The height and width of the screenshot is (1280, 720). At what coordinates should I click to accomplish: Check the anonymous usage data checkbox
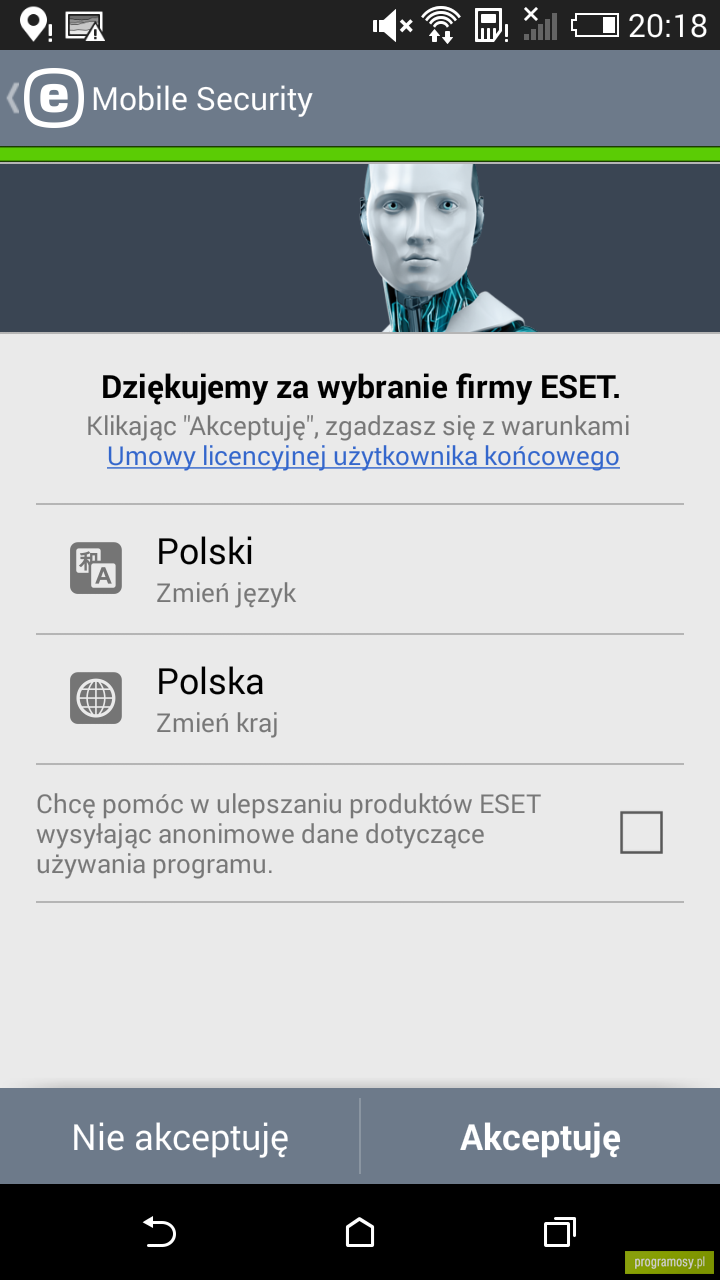[x=641, y=832]
